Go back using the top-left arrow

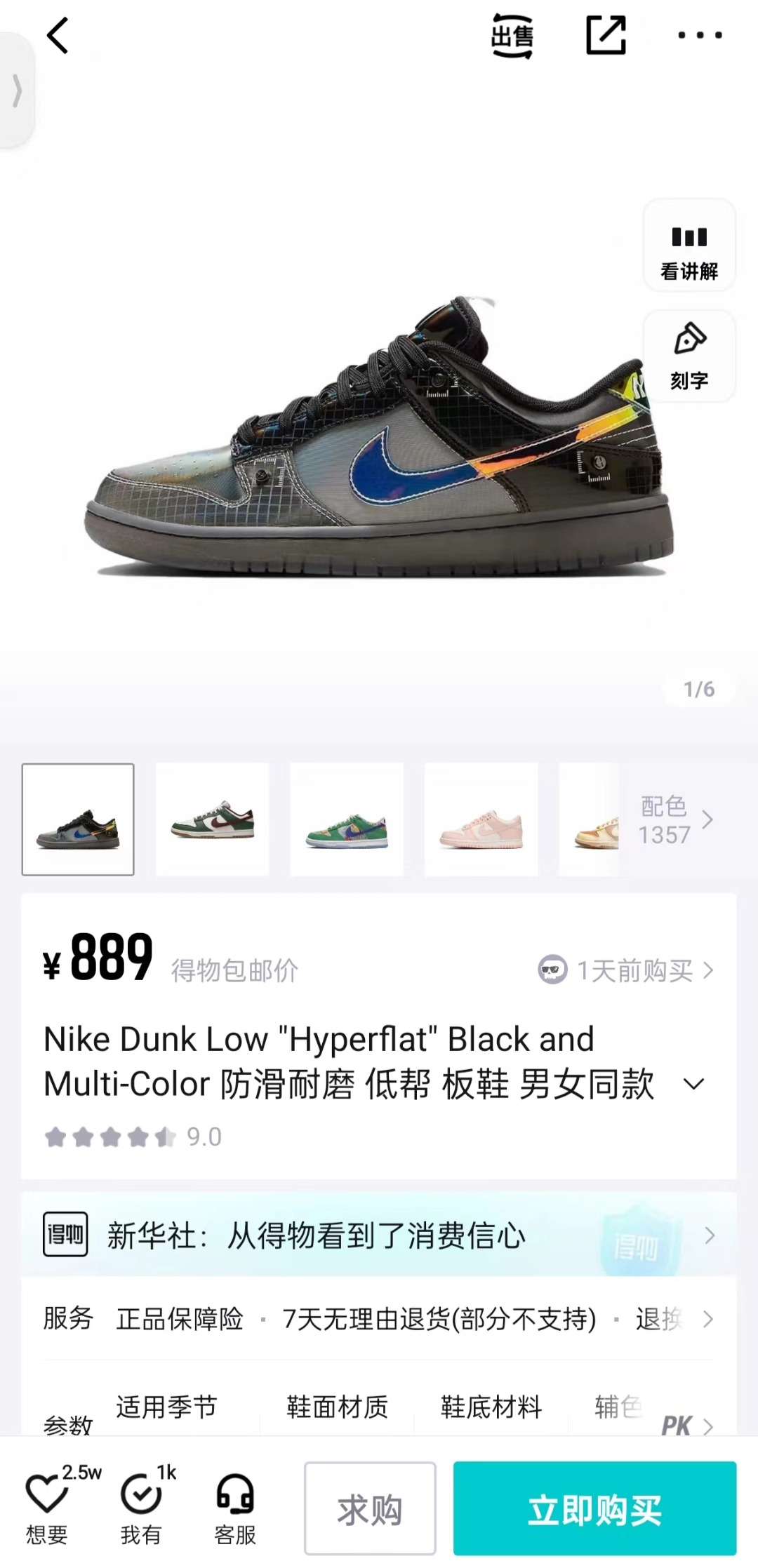pos(58,35)
